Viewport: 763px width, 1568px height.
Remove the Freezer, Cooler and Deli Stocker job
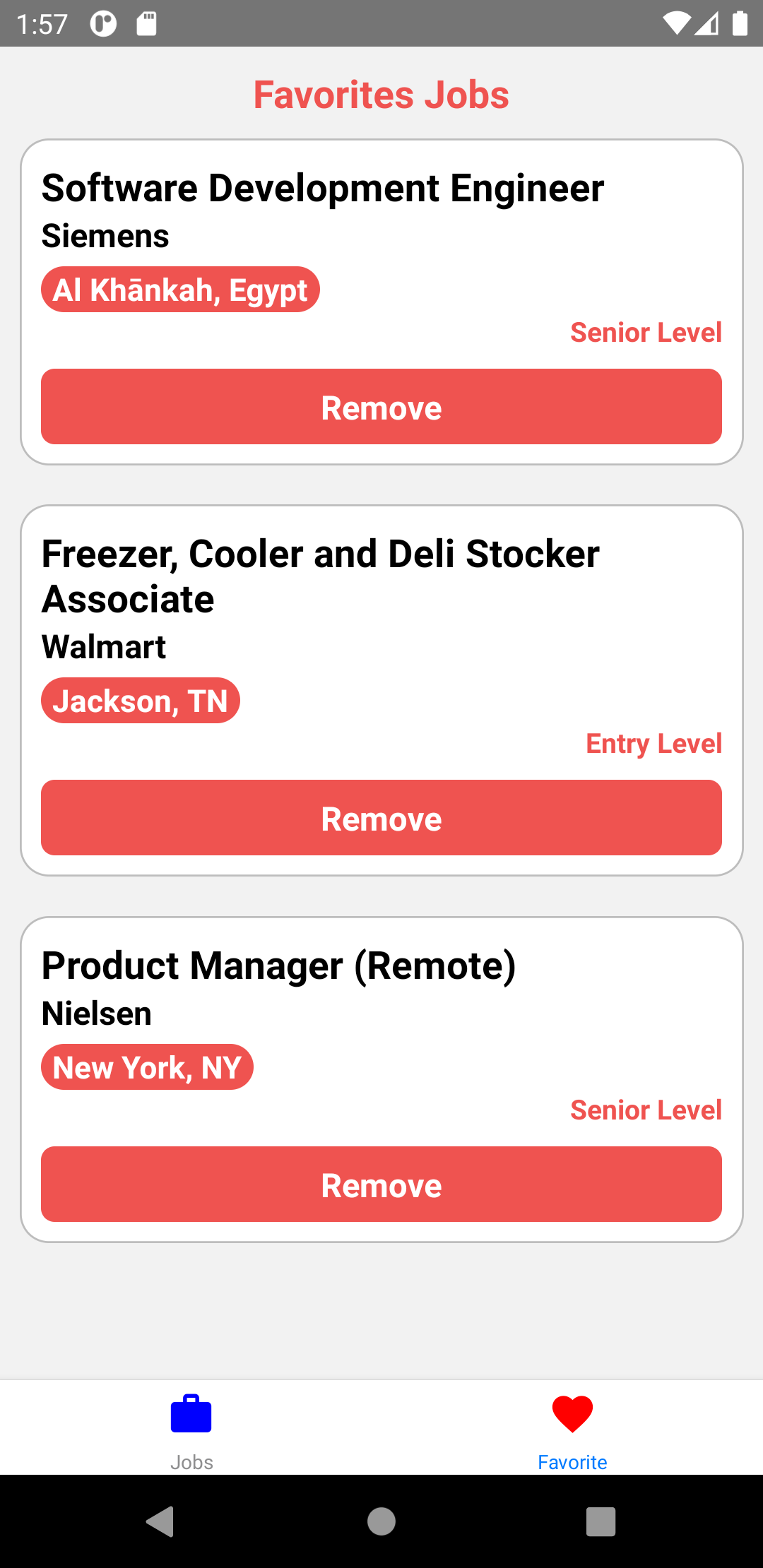click(x=381, y=817)
